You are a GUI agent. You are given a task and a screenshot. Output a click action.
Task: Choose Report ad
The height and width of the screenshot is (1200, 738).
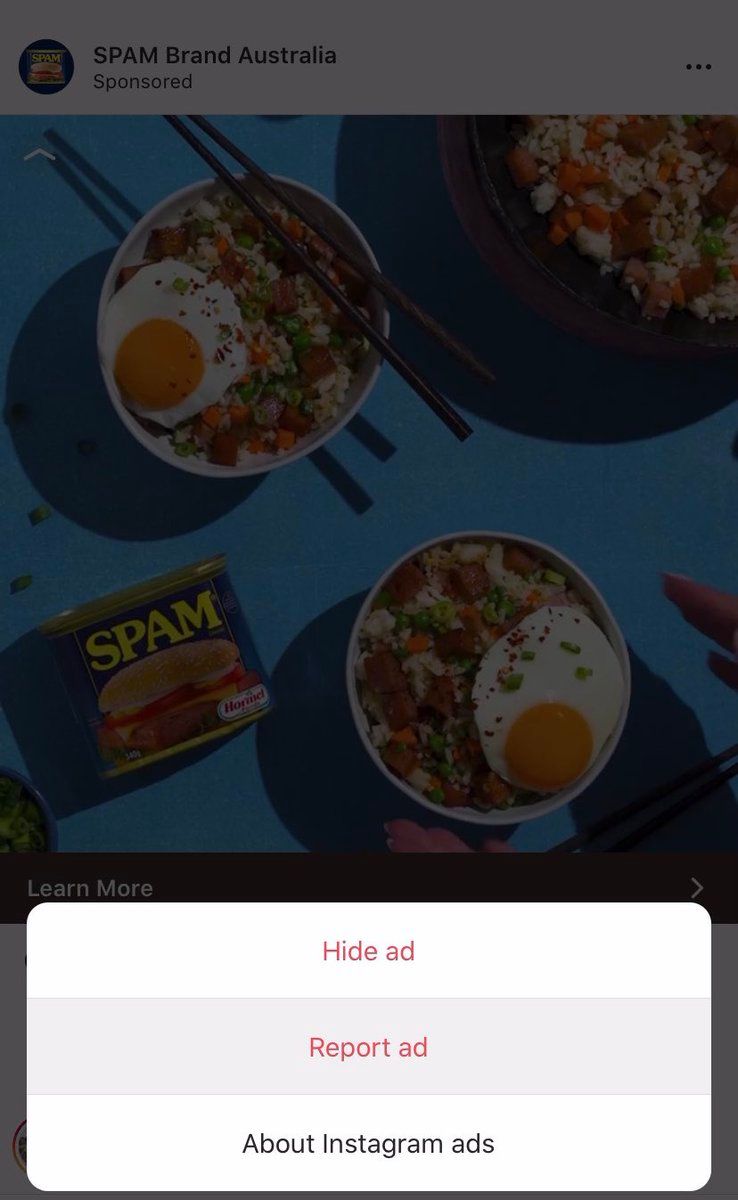[368, 1047]
